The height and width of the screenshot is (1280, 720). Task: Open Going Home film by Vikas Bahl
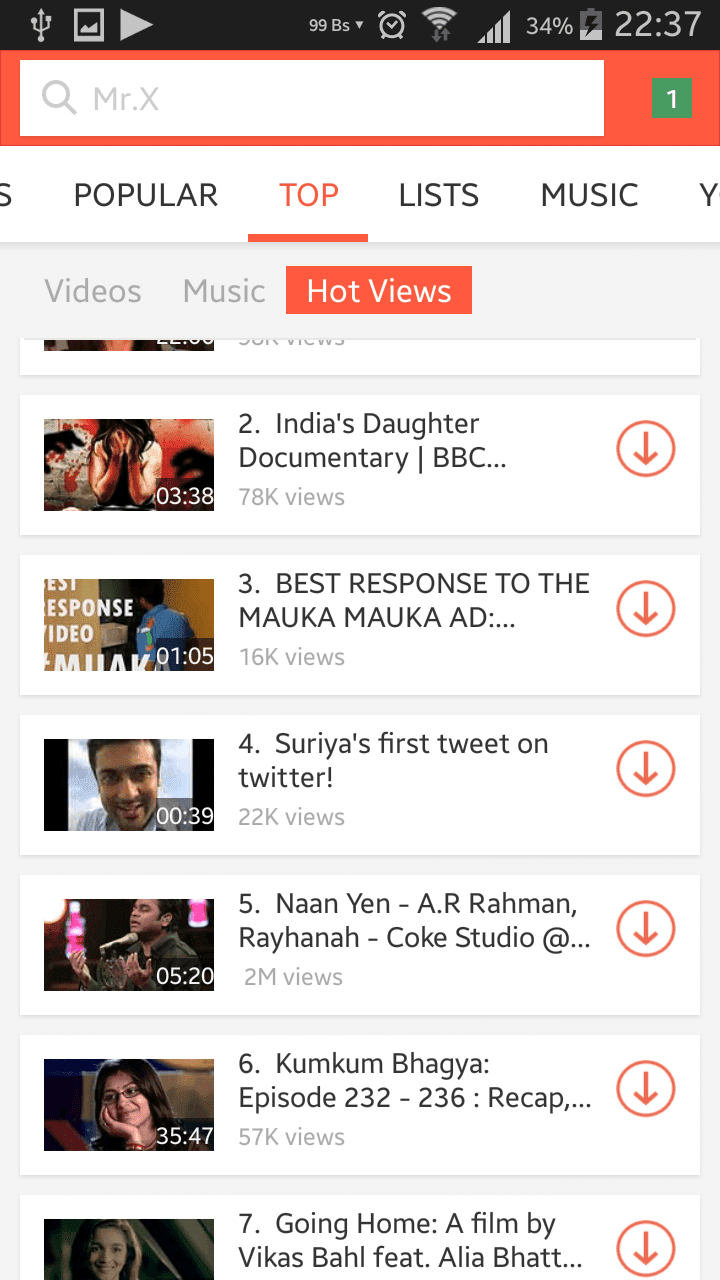[360, 1238]
